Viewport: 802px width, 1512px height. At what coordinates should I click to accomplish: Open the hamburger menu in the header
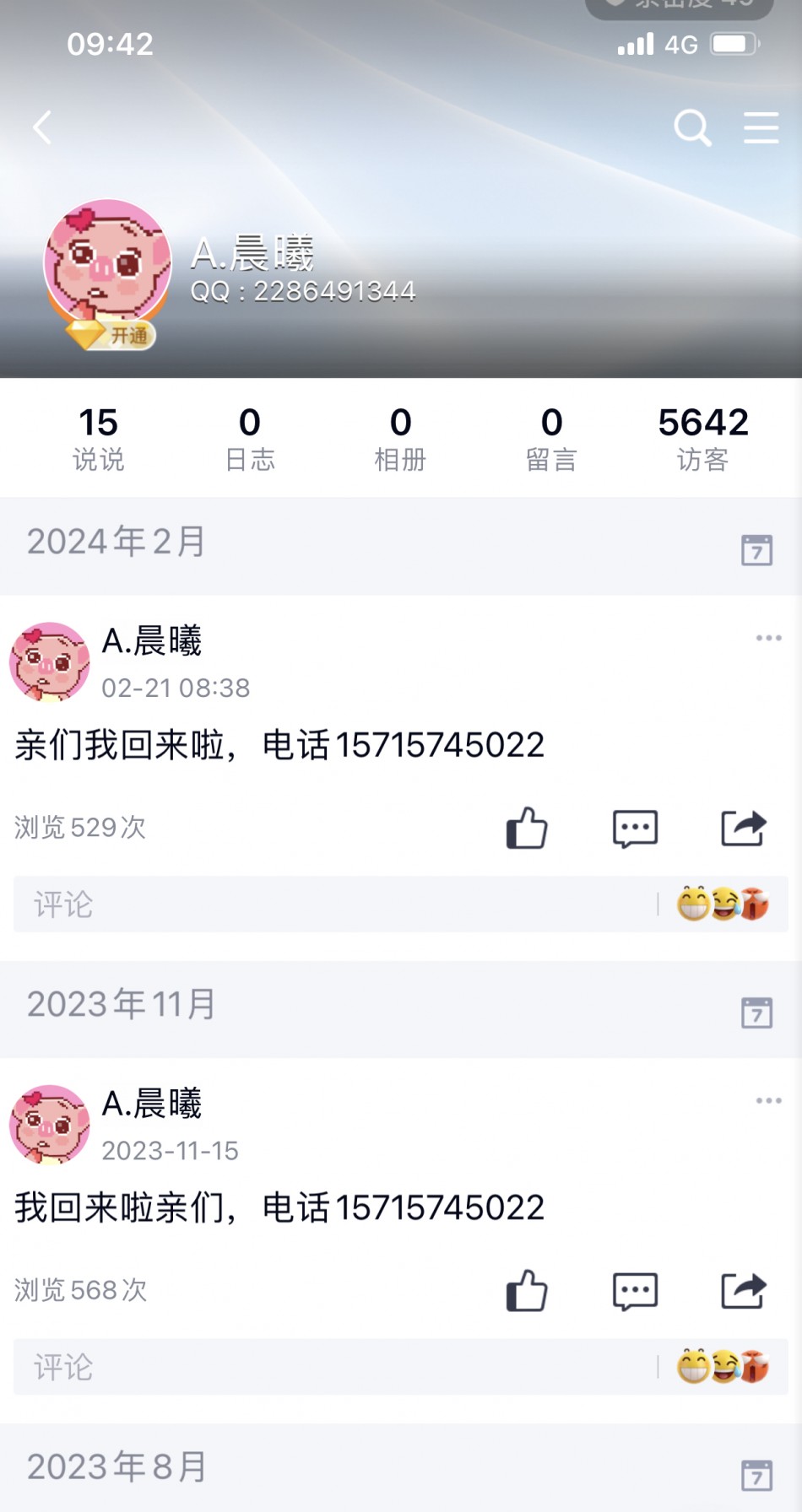(761, 128)
